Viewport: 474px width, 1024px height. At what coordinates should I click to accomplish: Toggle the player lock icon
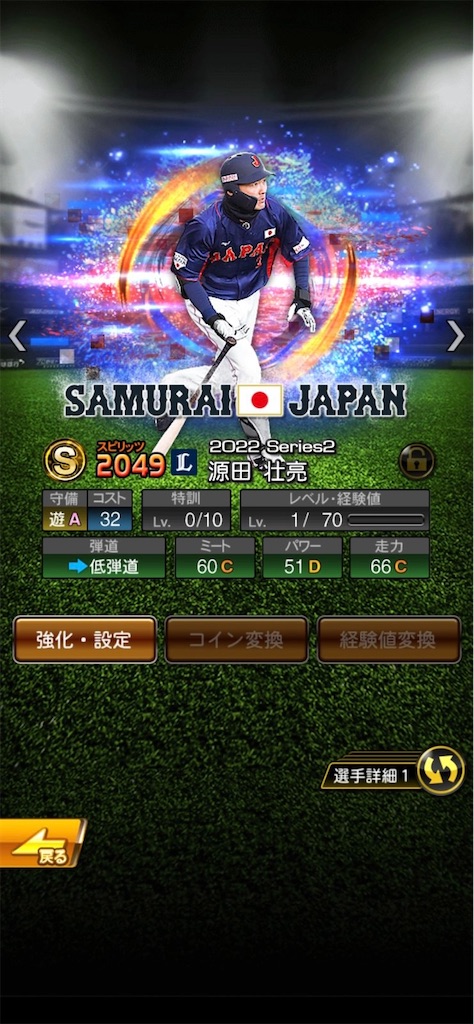point(417,461)
